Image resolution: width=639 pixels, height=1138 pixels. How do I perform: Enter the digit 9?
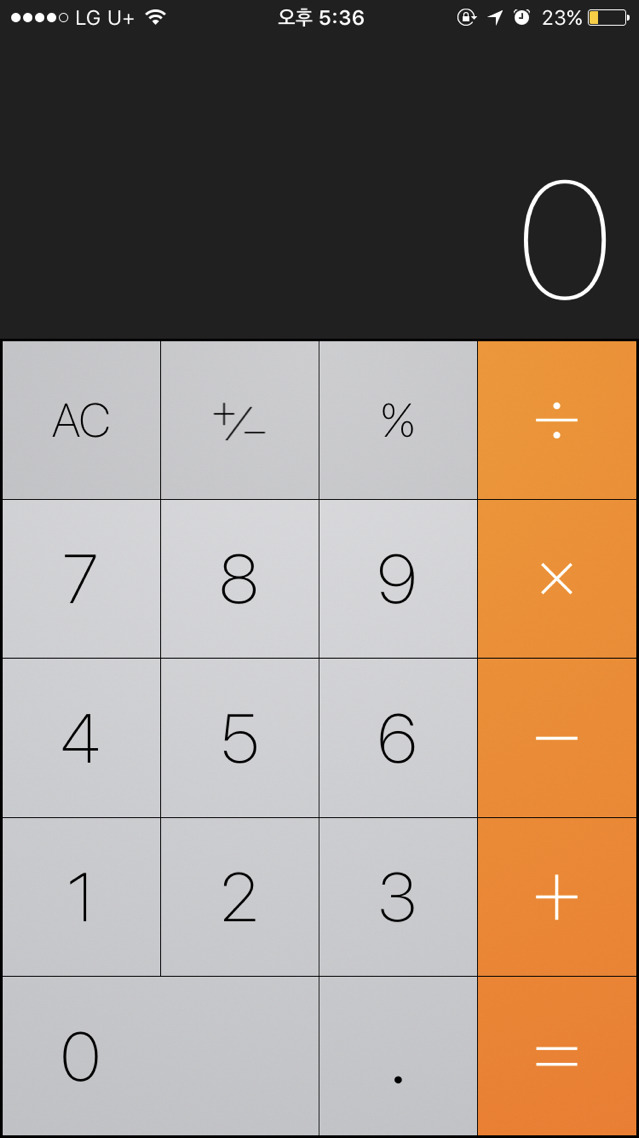[398, 579]
